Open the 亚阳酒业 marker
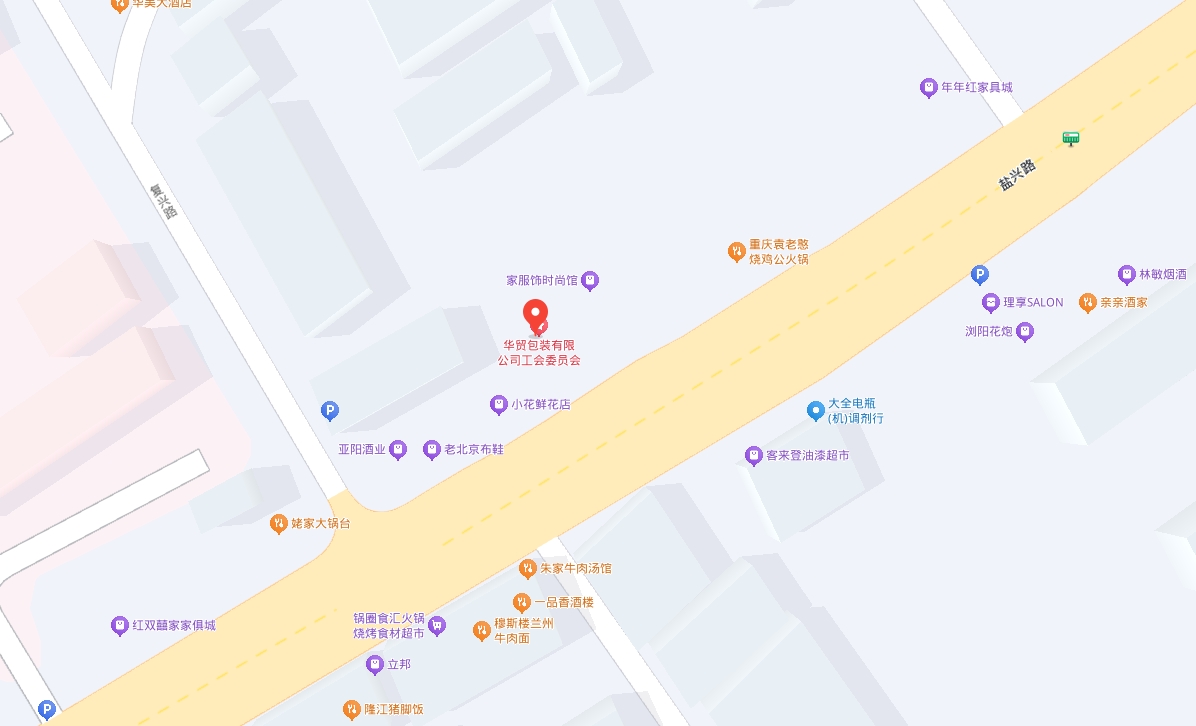1196x726 pixels. (398, 450)
